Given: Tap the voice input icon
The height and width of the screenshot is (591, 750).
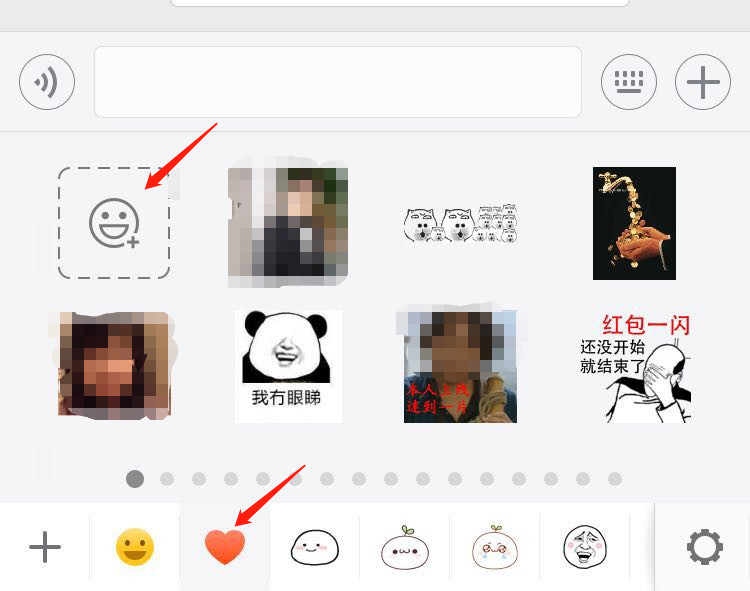Looking at the screenshot, I should pos(47,82).
